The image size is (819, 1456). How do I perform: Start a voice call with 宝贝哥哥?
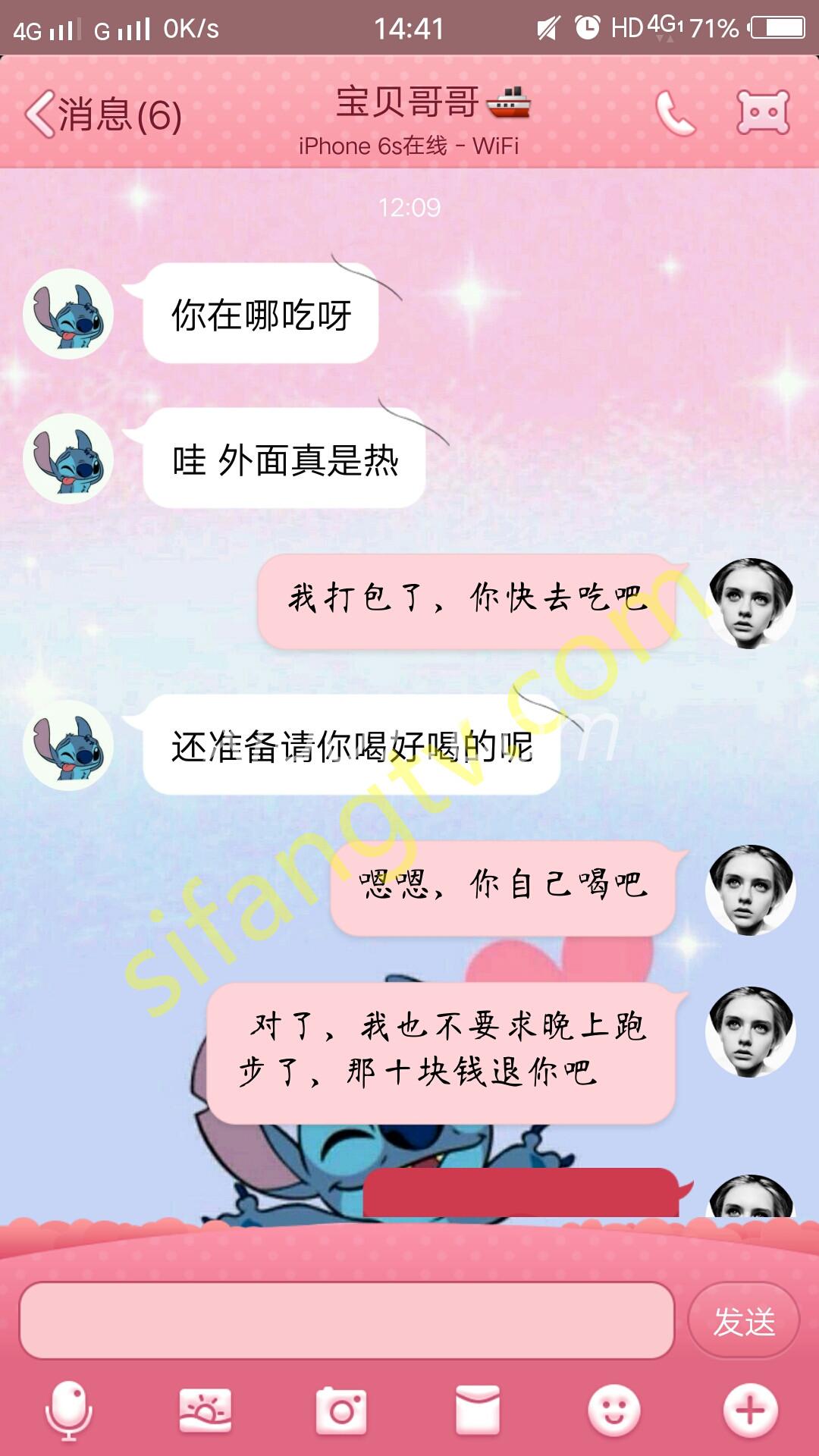click(x=674, y=114)
